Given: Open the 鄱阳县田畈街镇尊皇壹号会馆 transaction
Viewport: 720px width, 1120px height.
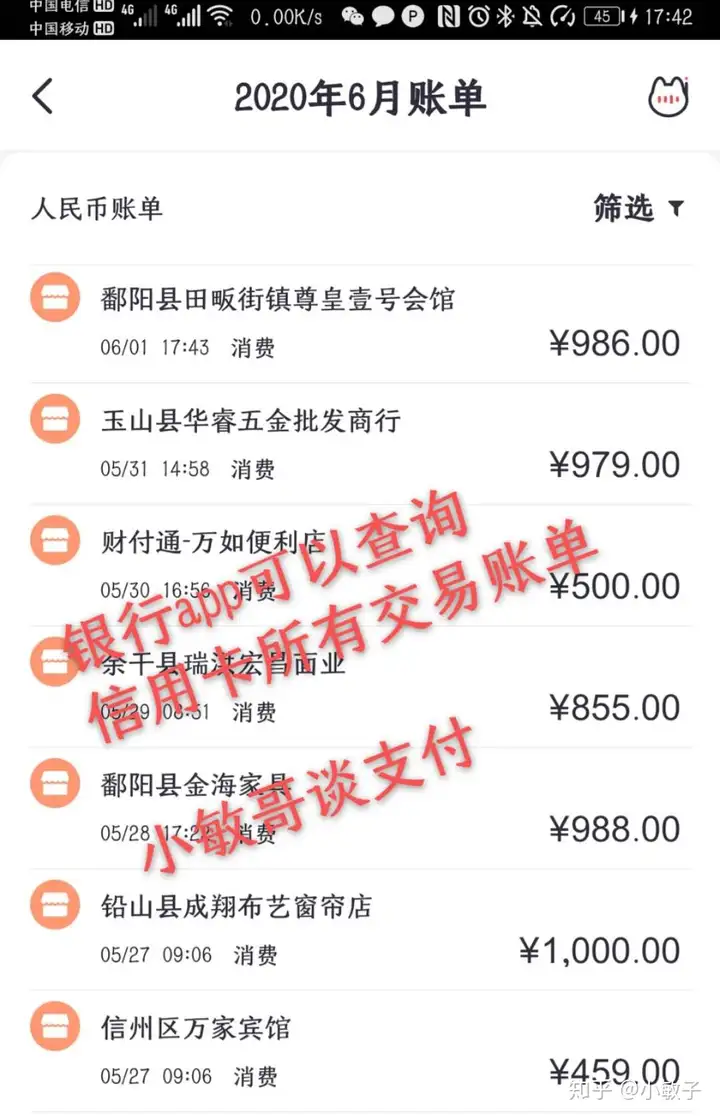Looking at the screenshot, I should pos(360,322).
